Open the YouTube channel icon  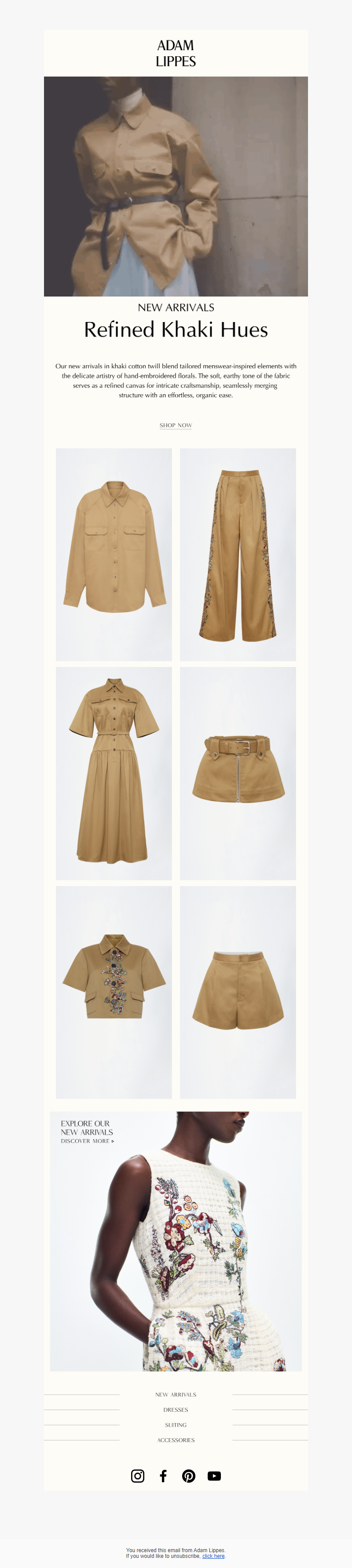(214, 1476)
